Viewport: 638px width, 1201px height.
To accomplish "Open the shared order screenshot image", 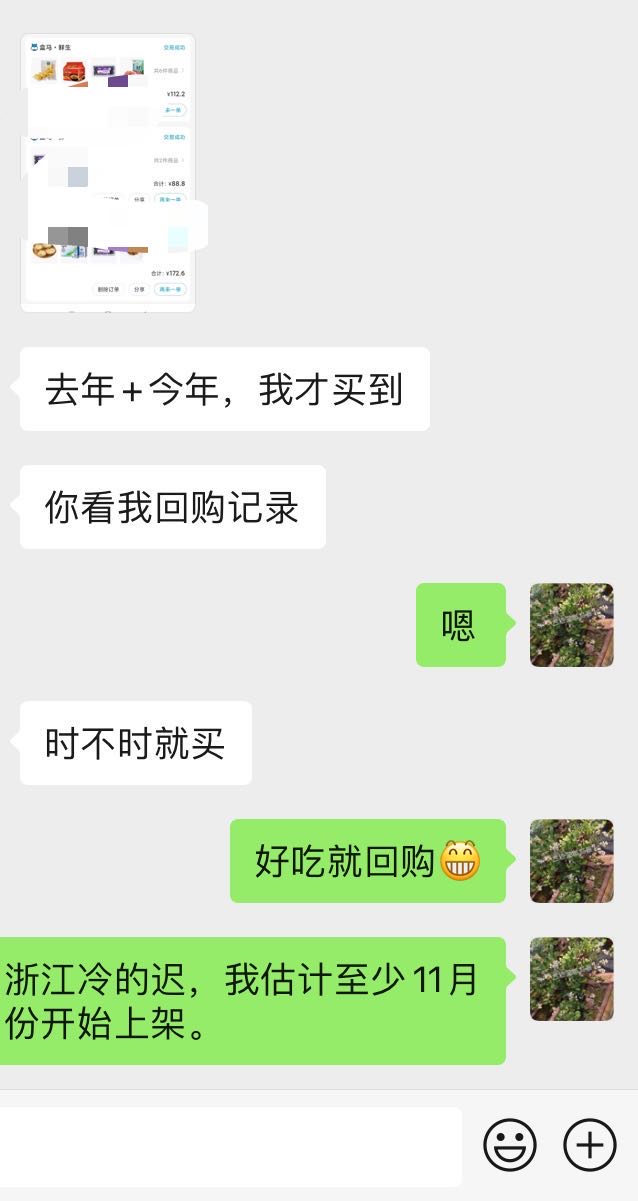I will point(108,173).
